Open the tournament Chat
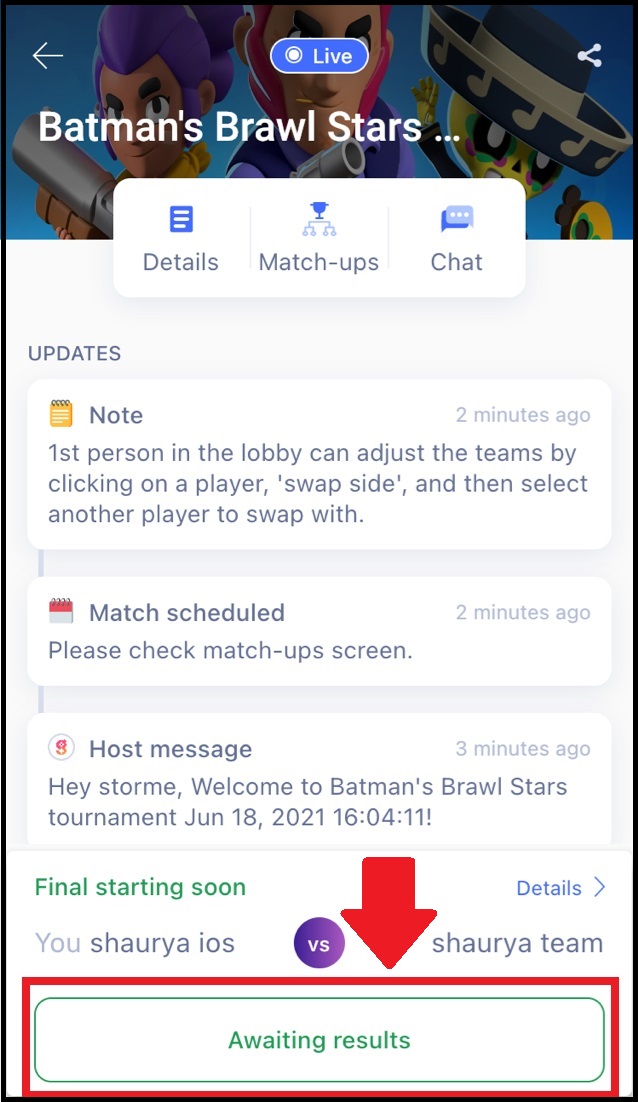The width and height of the screenshot is (638, 1102). pyautogui.click(x=457, y=238)
